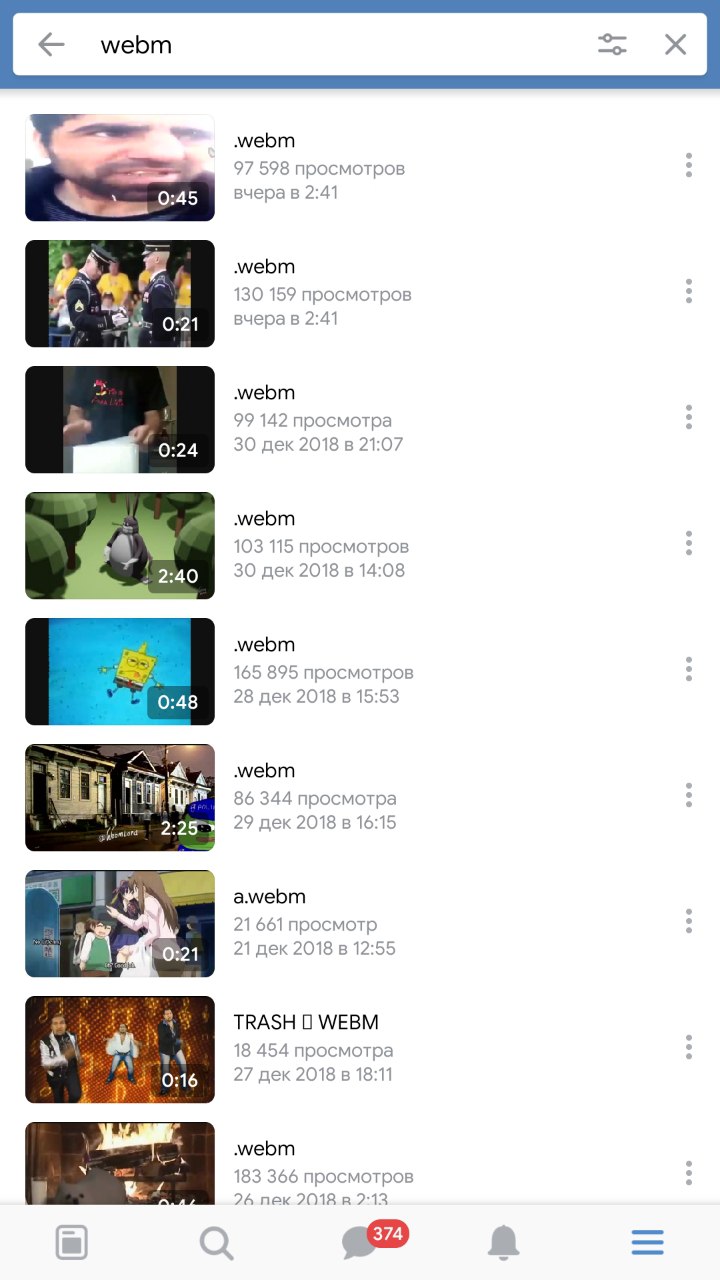The height and width of the screenshot is (1280, 720).
Task: Edit the webm search text field
Action: click(330, 45)
